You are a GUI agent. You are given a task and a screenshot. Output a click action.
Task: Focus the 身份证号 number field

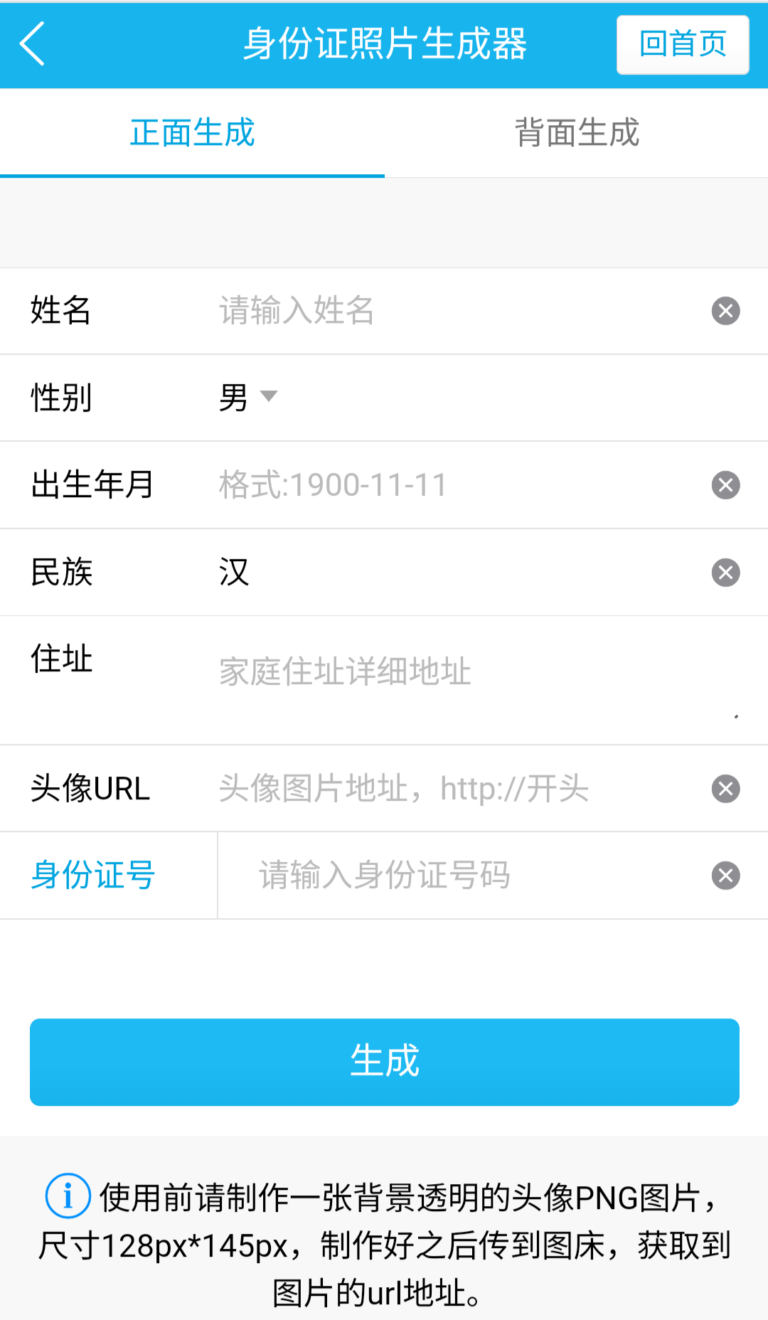pyautogui.click(x=470, y=876)
